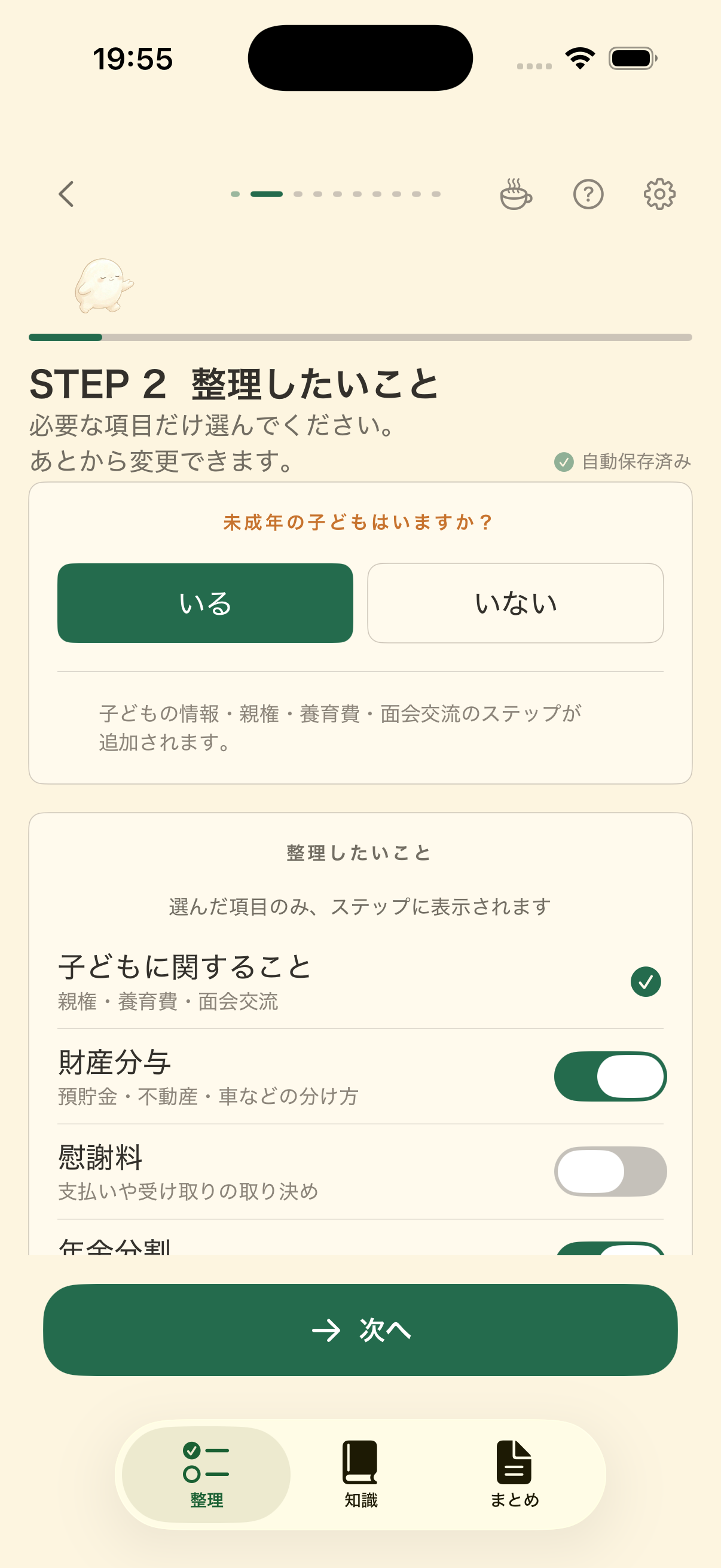The height and width of the screenshot is (1568, 721).
Task: Open the help question mark icon
Action: 588,195
